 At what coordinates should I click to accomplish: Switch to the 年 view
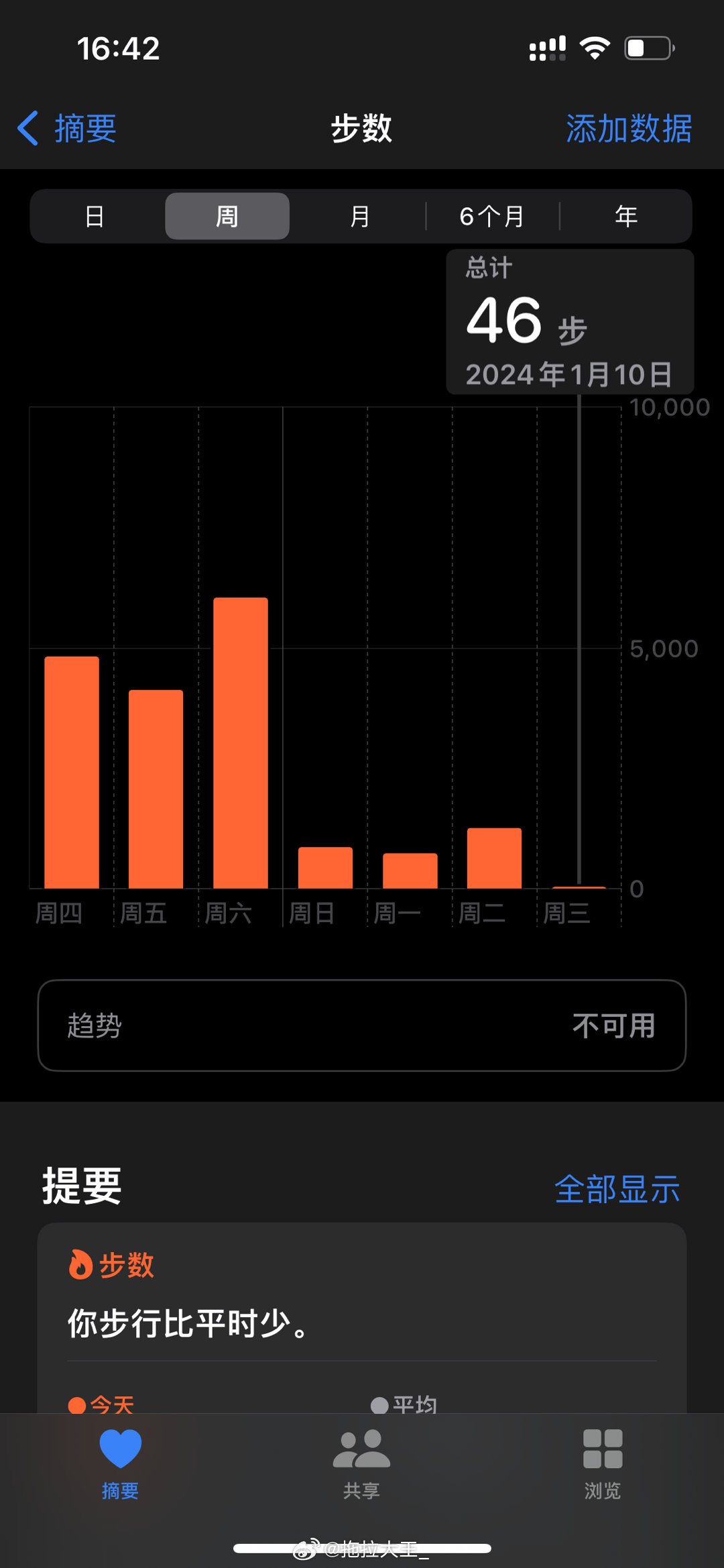(x=626, y=216)
